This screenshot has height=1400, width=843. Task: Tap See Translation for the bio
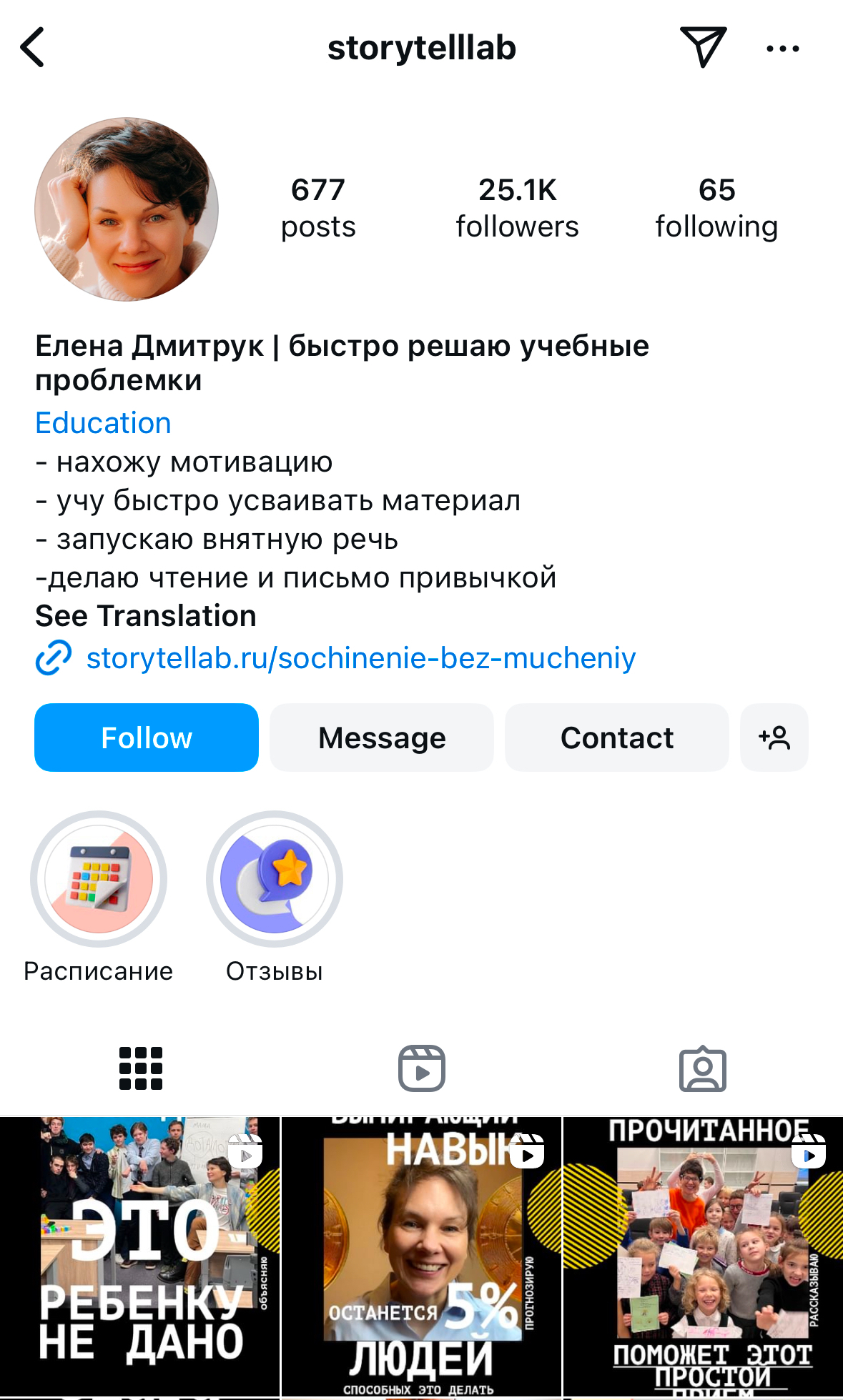(146, 616)
